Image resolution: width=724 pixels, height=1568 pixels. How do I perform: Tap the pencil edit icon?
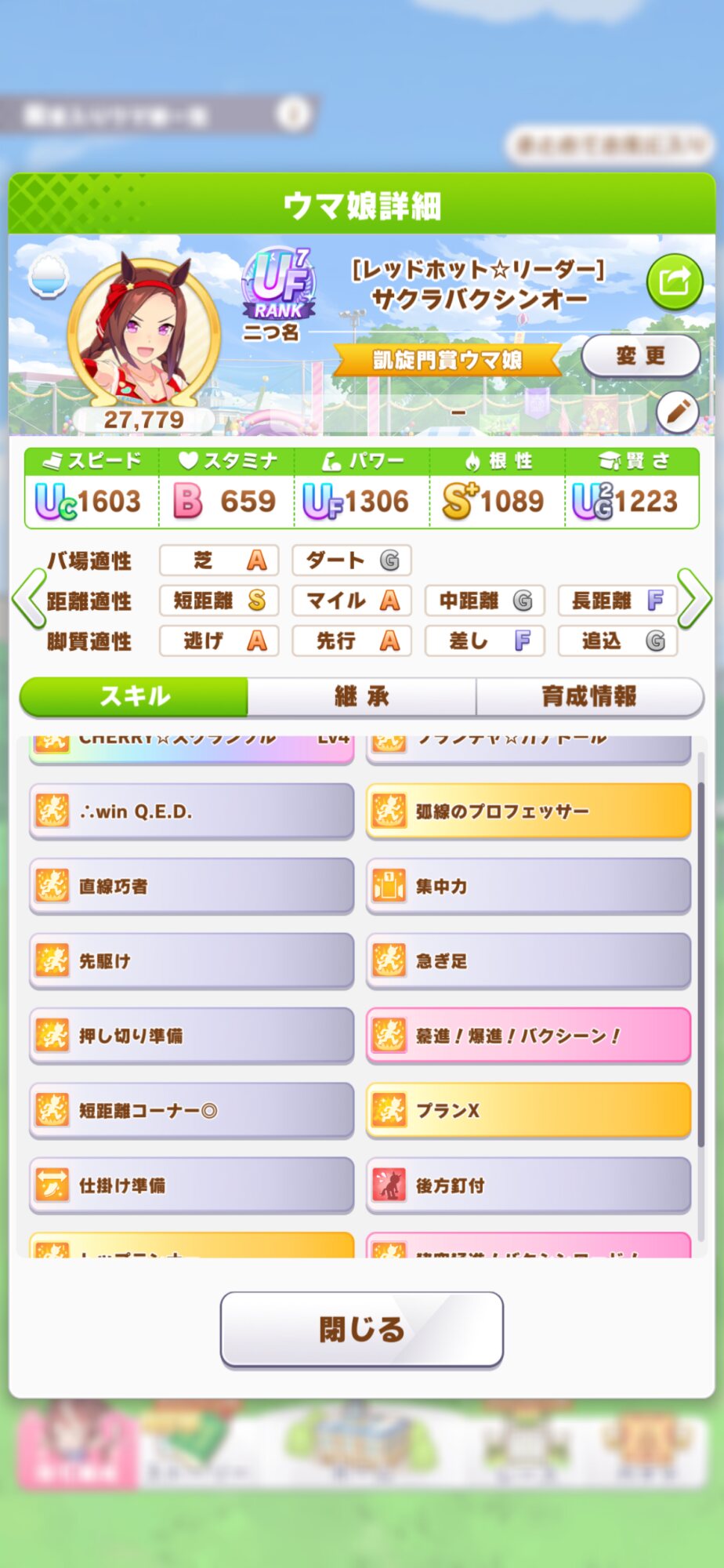click(677, 411)
